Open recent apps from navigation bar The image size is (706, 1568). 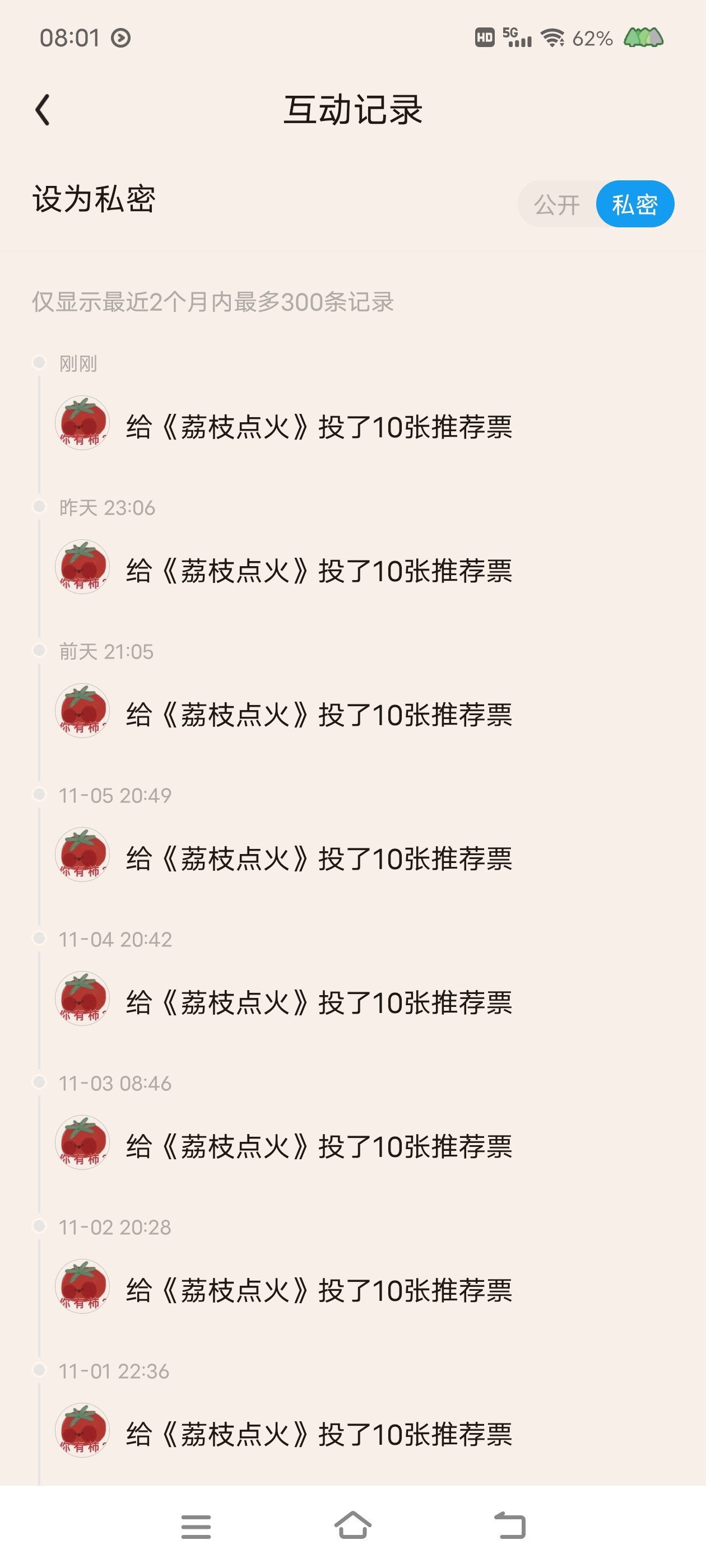196,1527
